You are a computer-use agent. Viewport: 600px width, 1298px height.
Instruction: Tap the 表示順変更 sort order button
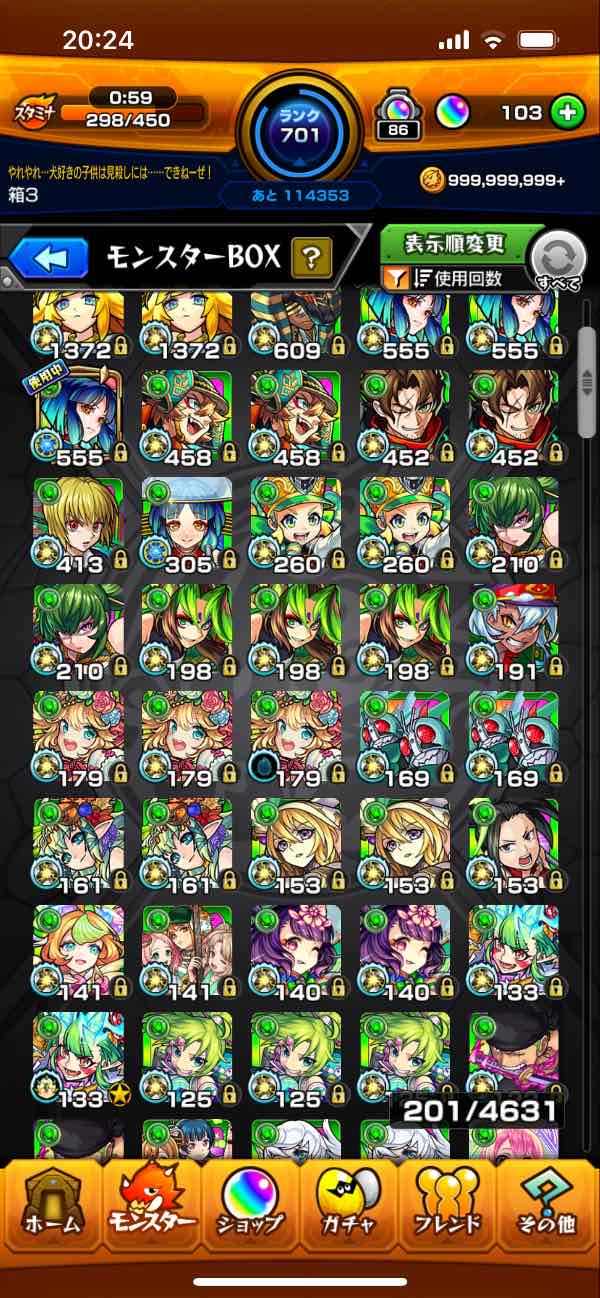click(453, 243)
